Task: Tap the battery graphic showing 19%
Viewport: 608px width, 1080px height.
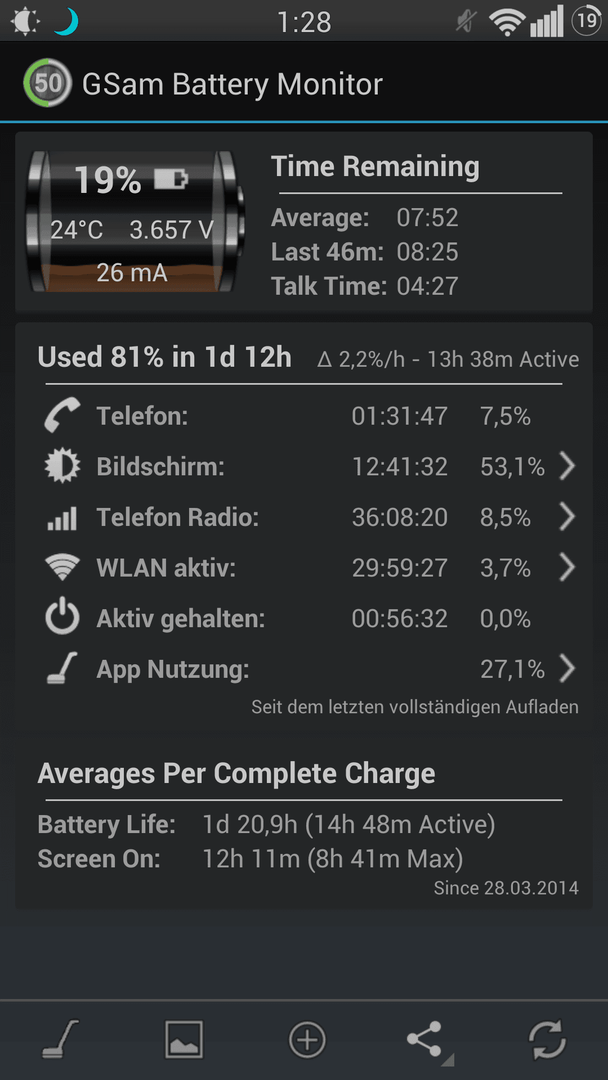Action: (x=135, y=222)
